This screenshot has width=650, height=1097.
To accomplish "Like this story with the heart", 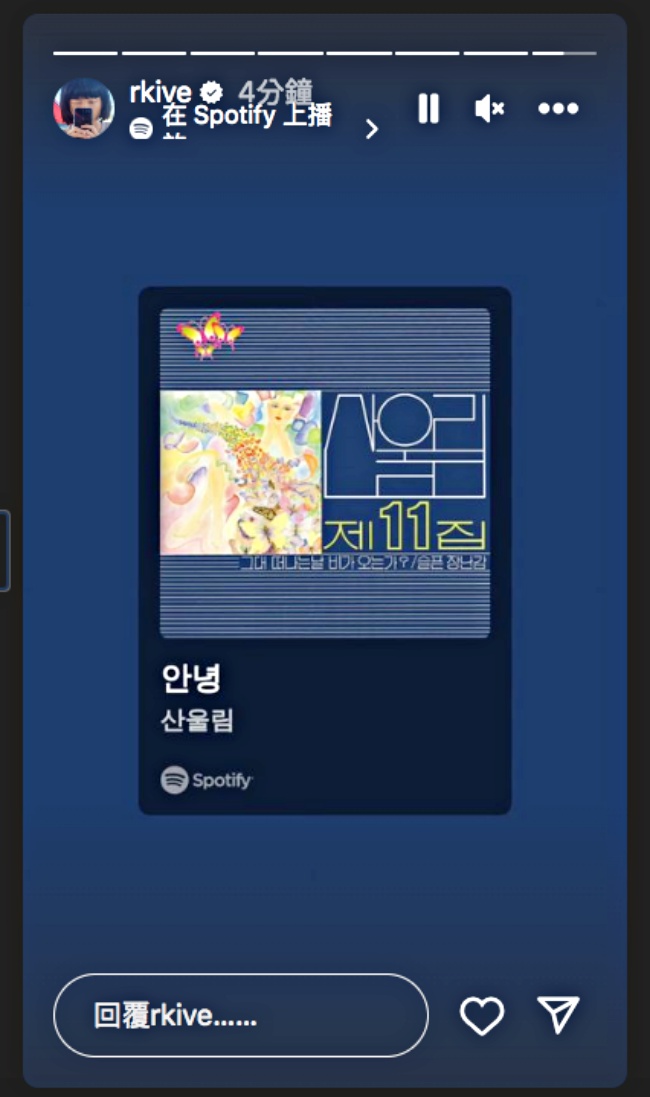I will point(481,1016).
